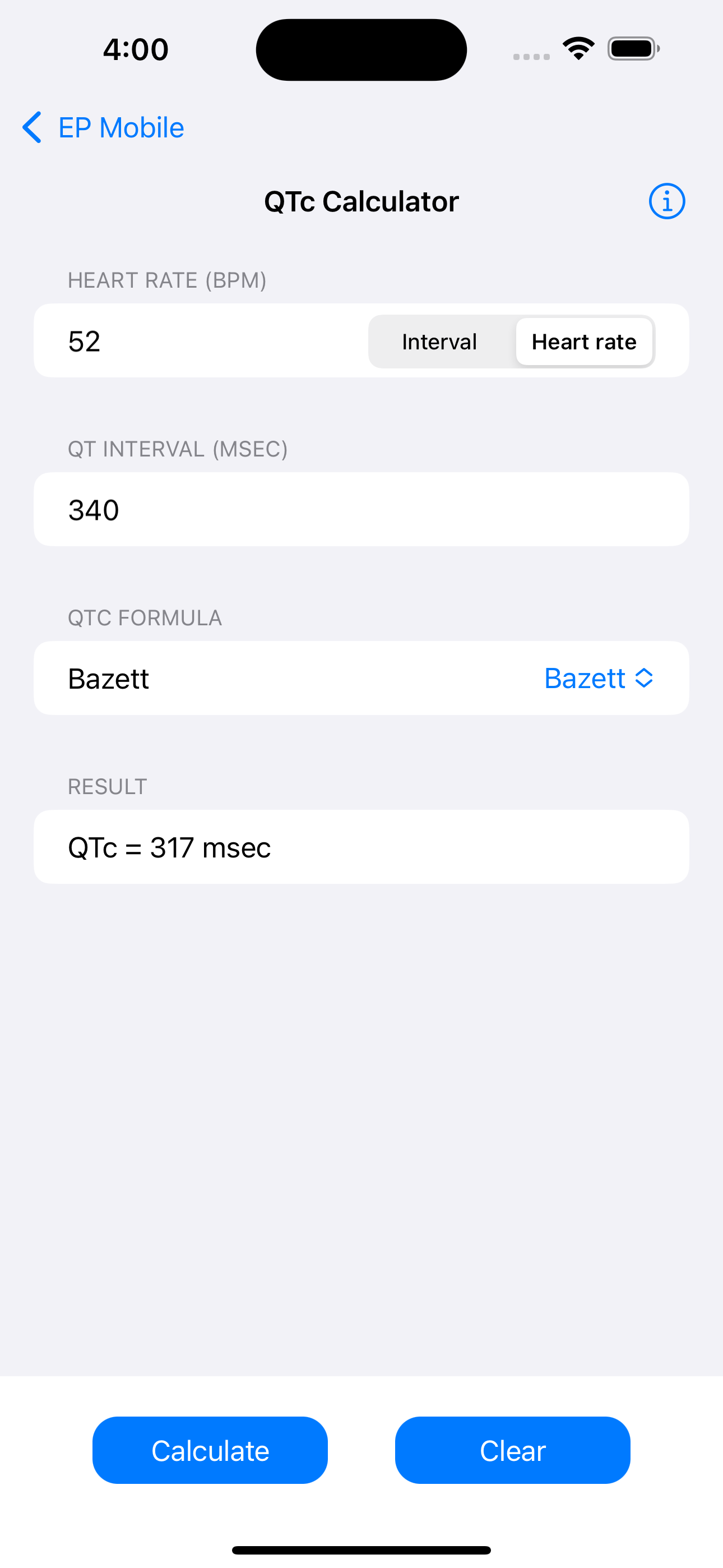The image size is (723, 1568).
Task: Edit the QT interval field showing 340
Action: (x=361, y=509)
